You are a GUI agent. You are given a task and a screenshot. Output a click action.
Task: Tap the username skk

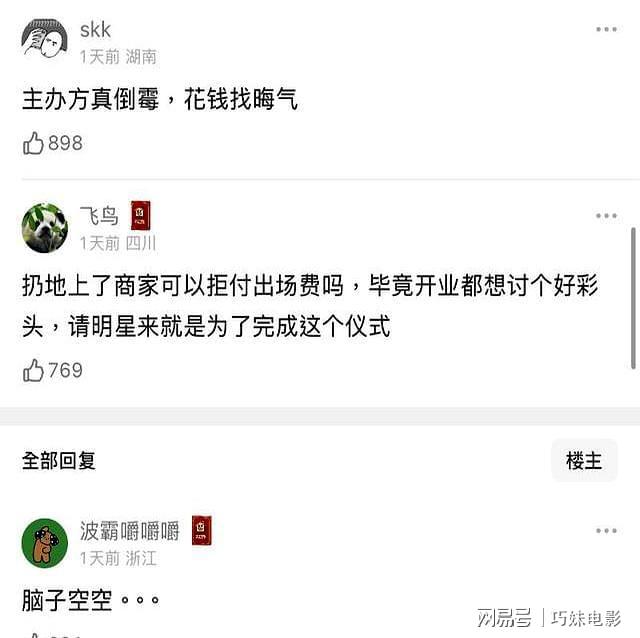point(95,29)
